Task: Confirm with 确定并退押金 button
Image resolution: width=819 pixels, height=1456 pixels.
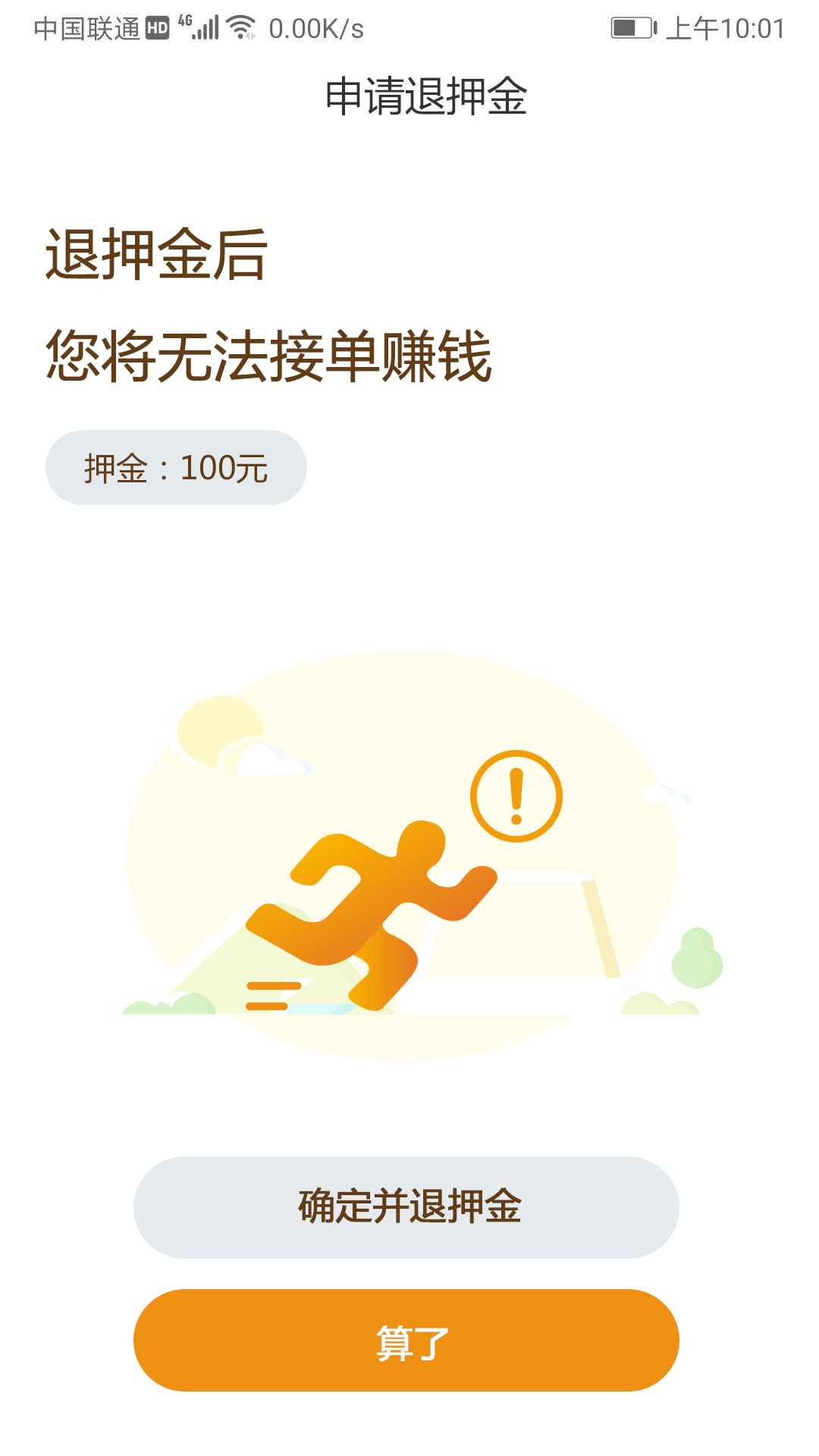Action: point(406,1207)
